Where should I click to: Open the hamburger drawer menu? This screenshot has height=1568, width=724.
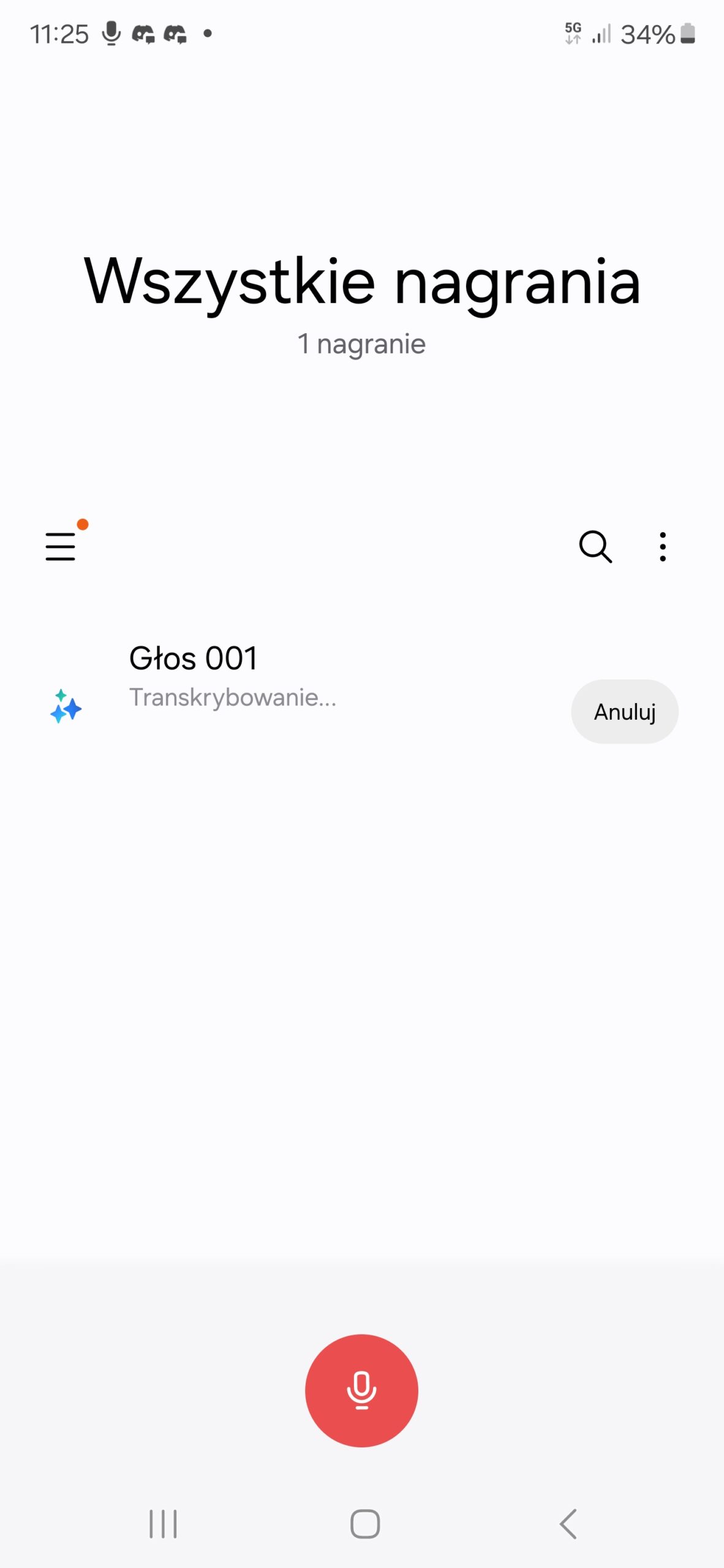61,546
